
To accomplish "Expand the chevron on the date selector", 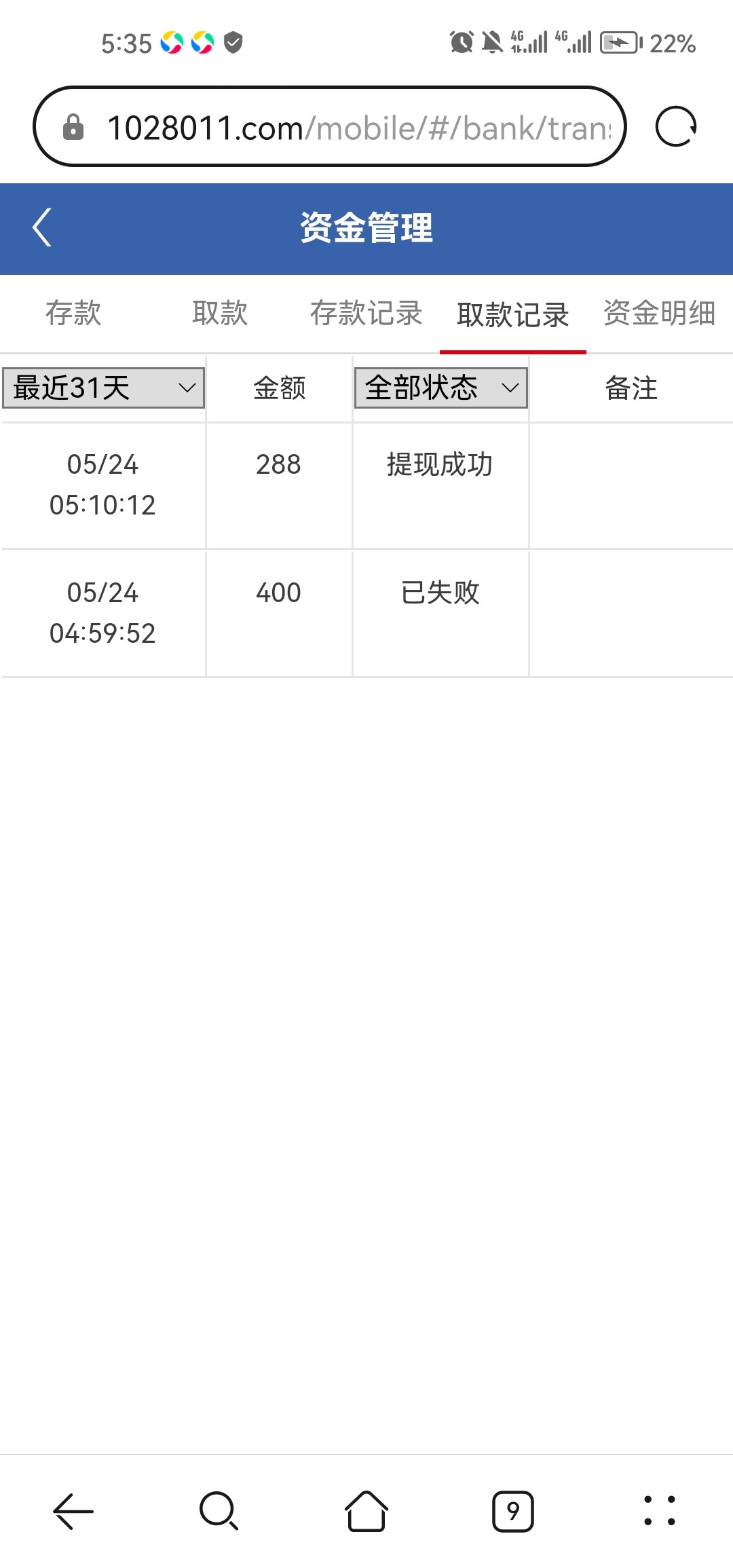I will click(x=188, y=388).
